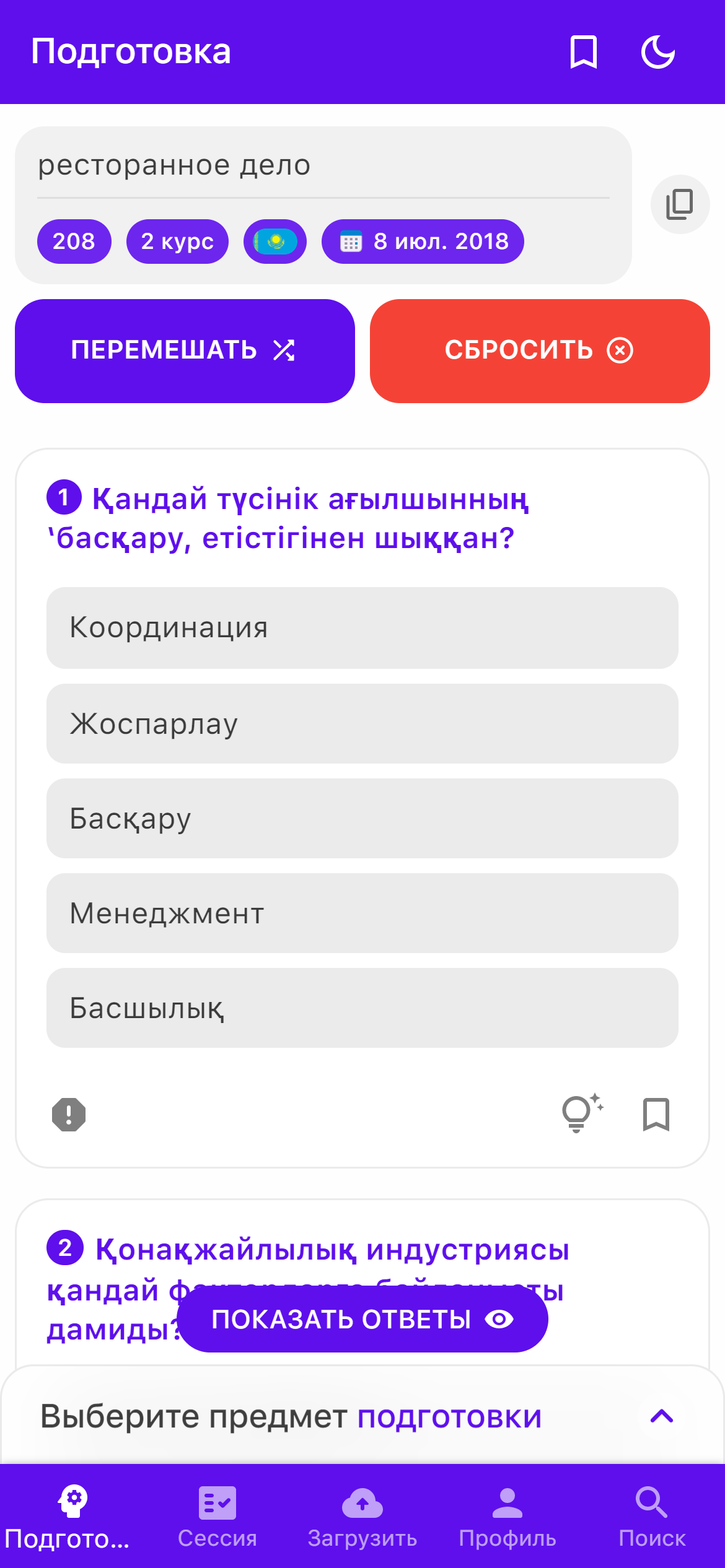
Task: Open the Профиль tab
Action: (x=507, y=1515)
